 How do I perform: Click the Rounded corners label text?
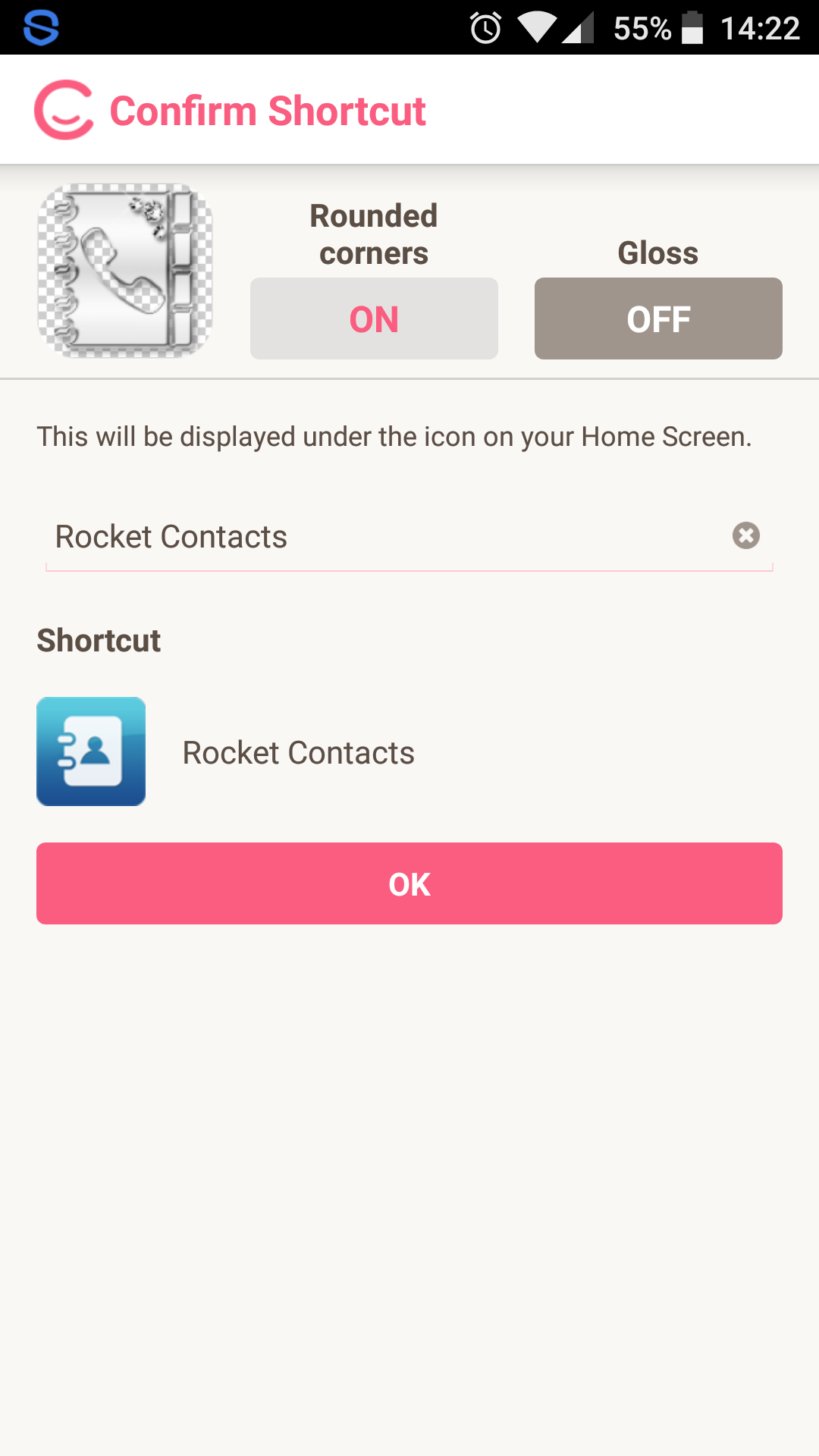pyautogui.click(x=372, y=234)
